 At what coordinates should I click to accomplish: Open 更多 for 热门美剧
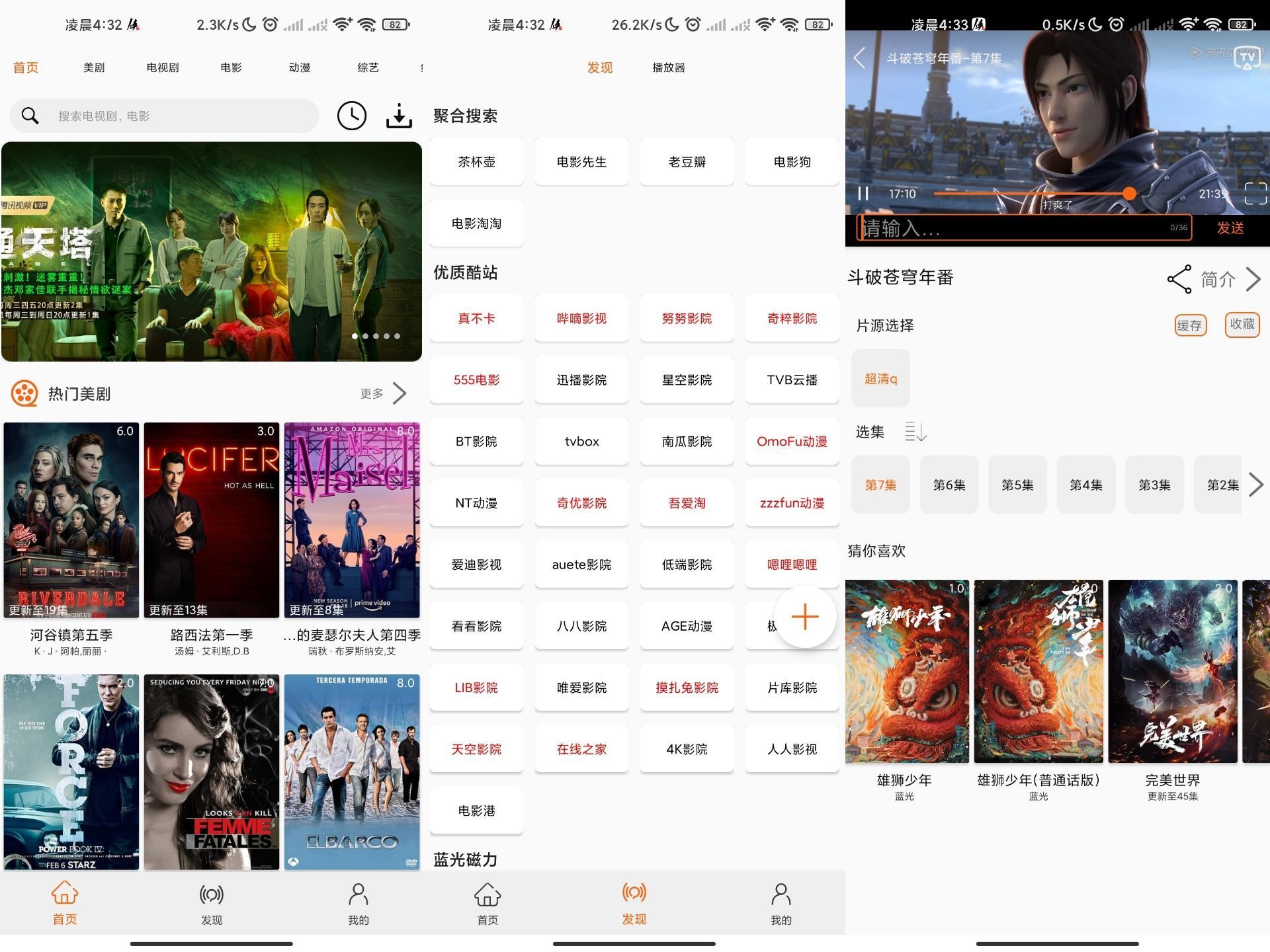click(384, 394)
